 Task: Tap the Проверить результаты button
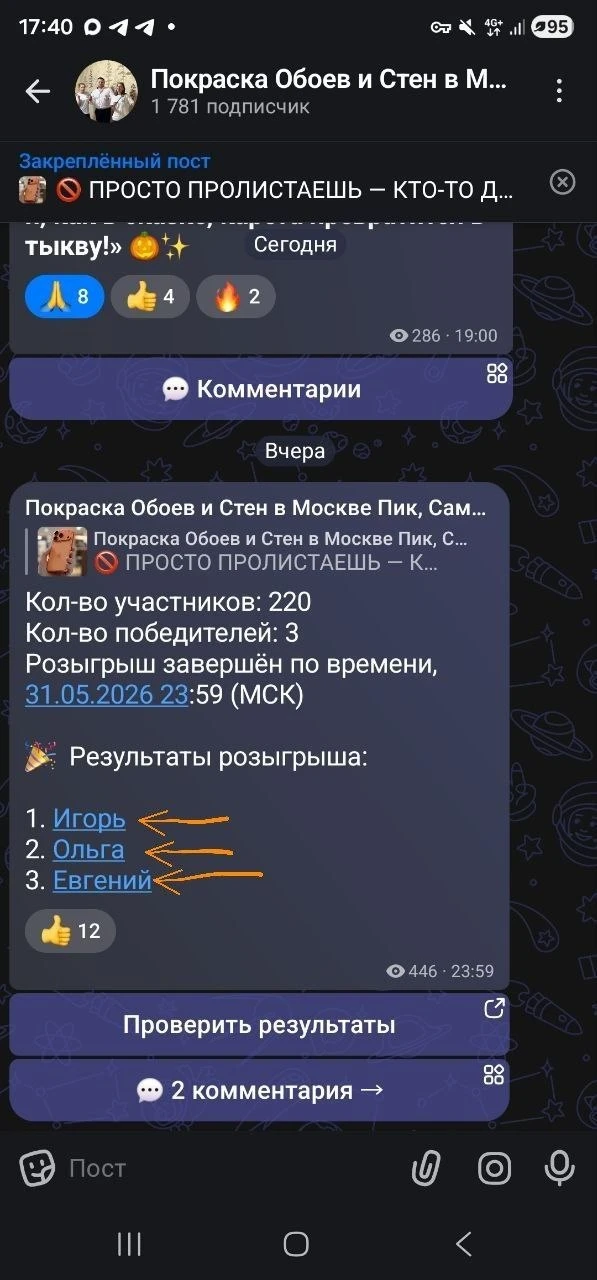(x=260, y=1025)
